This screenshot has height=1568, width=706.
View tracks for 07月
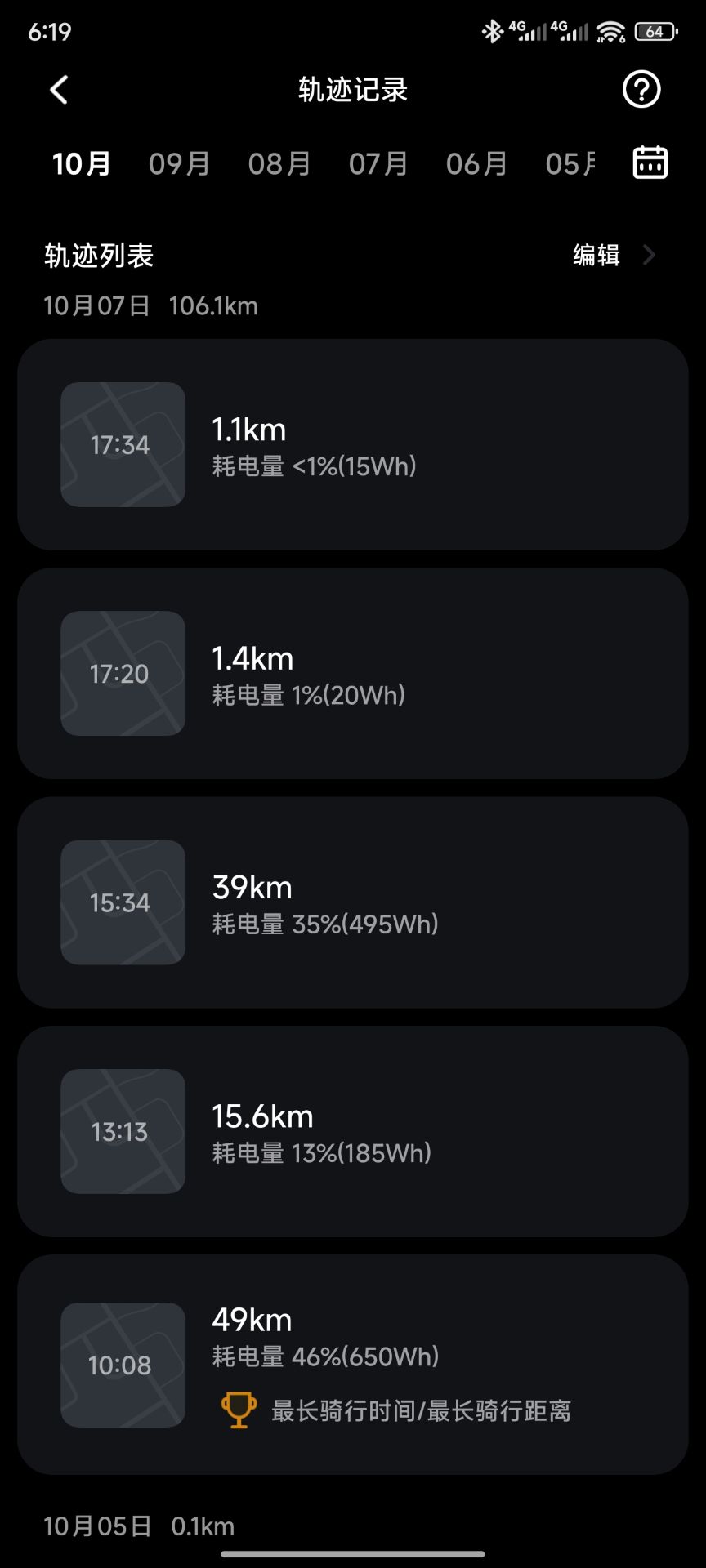tap(378, 164)
